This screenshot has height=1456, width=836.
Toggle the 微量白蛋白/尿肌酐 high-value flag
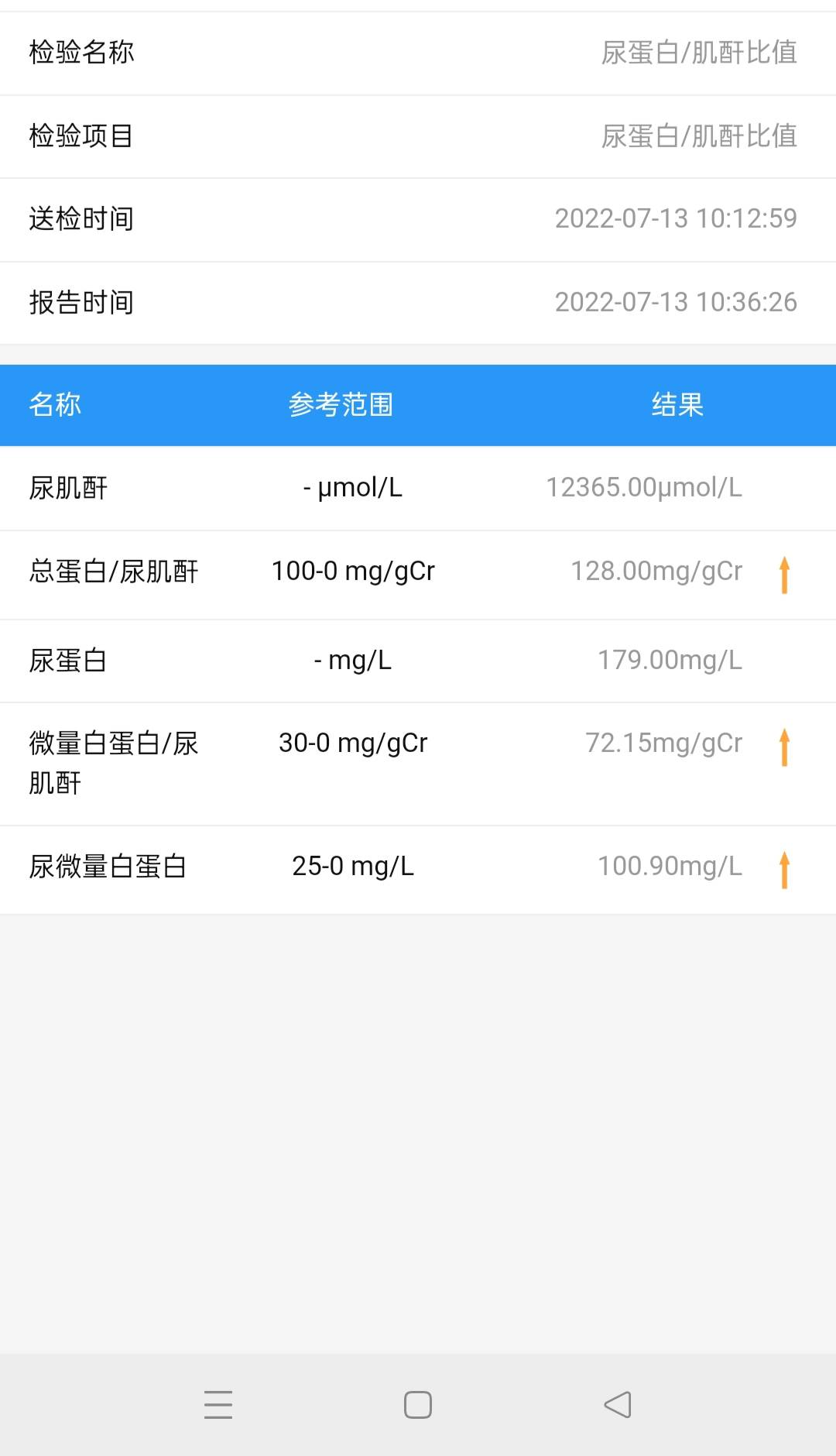tap(784, 746)
